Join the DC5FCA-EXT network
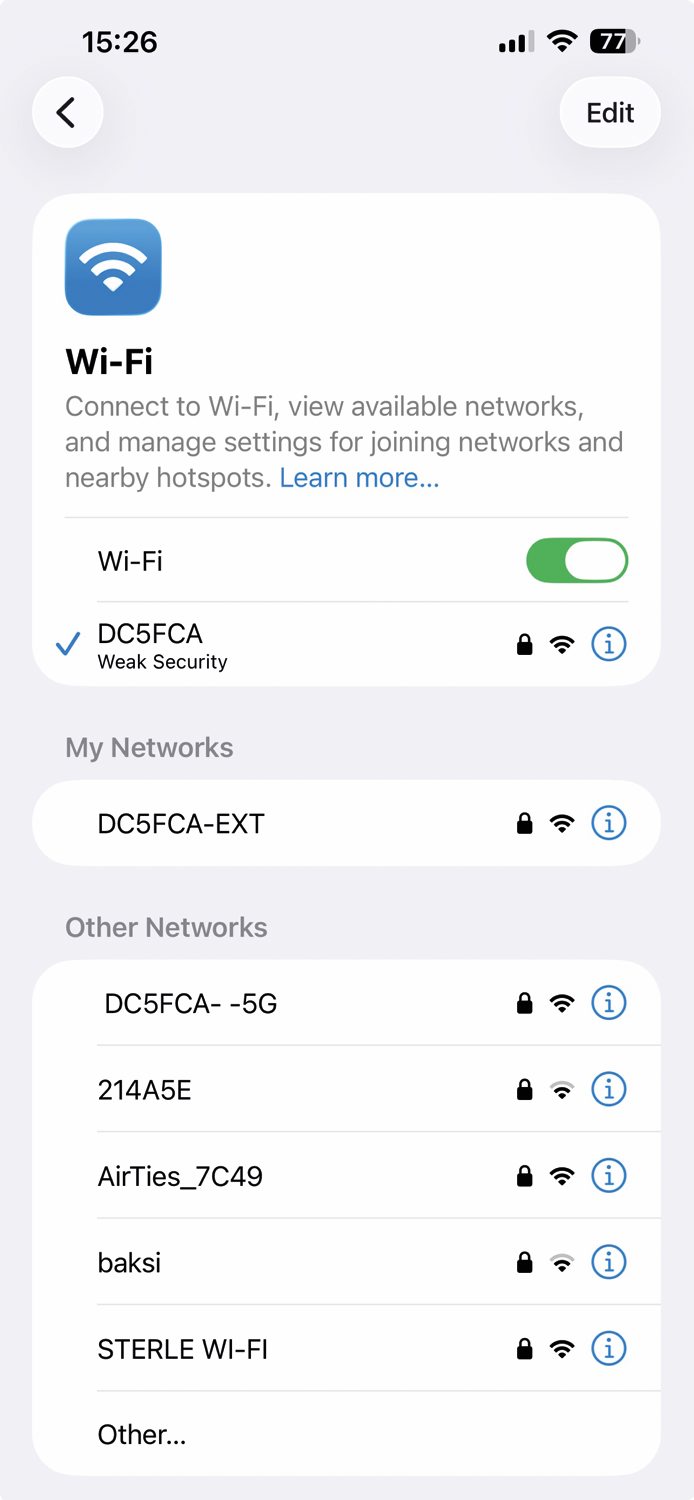 pos(347,823)
